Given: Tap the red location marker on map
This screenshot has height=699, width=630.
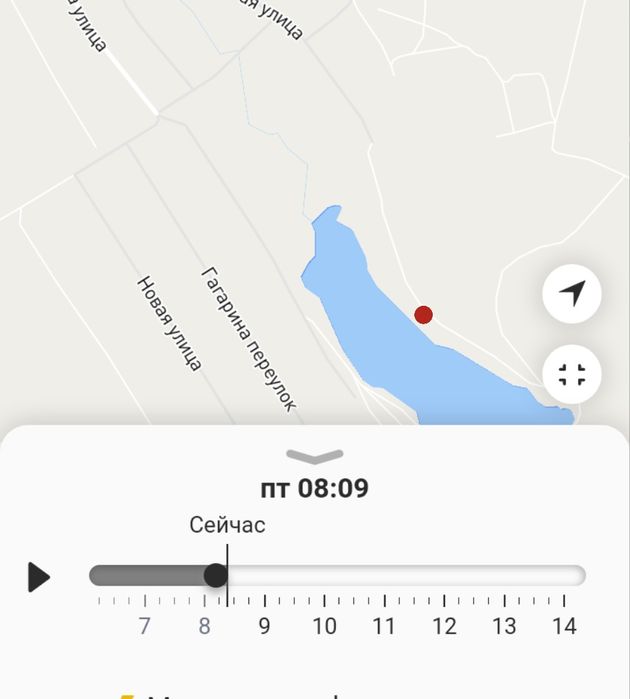Looking at the screenshot, I should [x=423, y=315].
